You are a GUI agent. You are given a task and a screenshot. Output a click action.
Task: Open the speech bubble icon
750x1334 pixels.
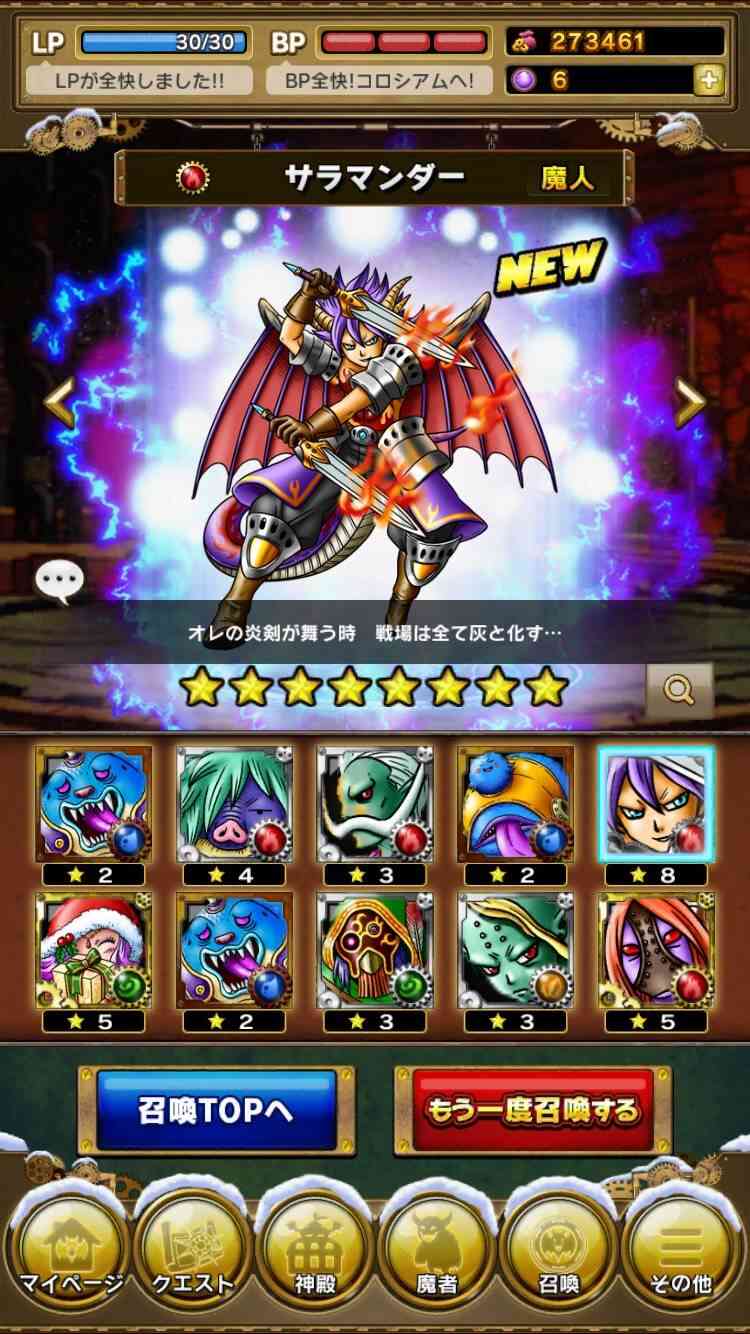60,581
